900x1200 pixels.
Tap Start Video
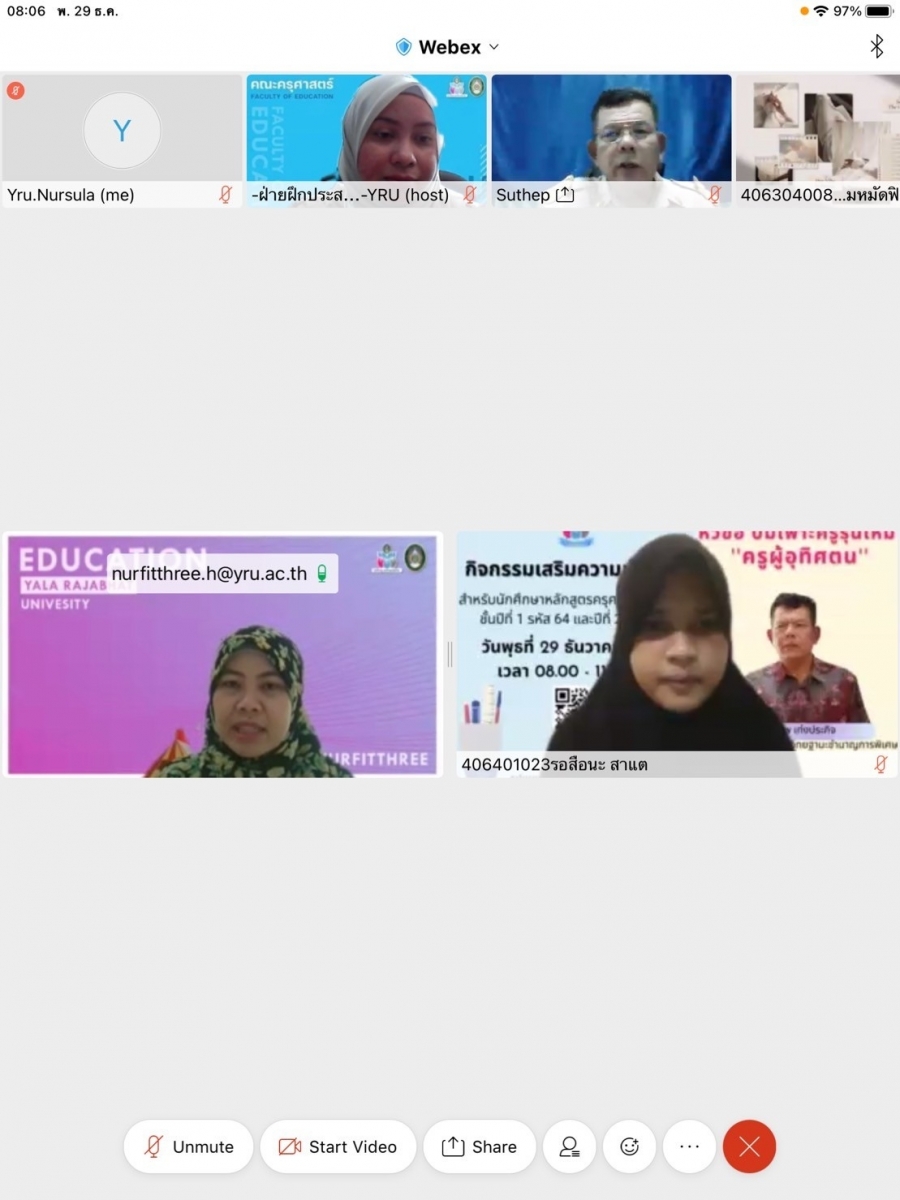[x=338, y=1147]
